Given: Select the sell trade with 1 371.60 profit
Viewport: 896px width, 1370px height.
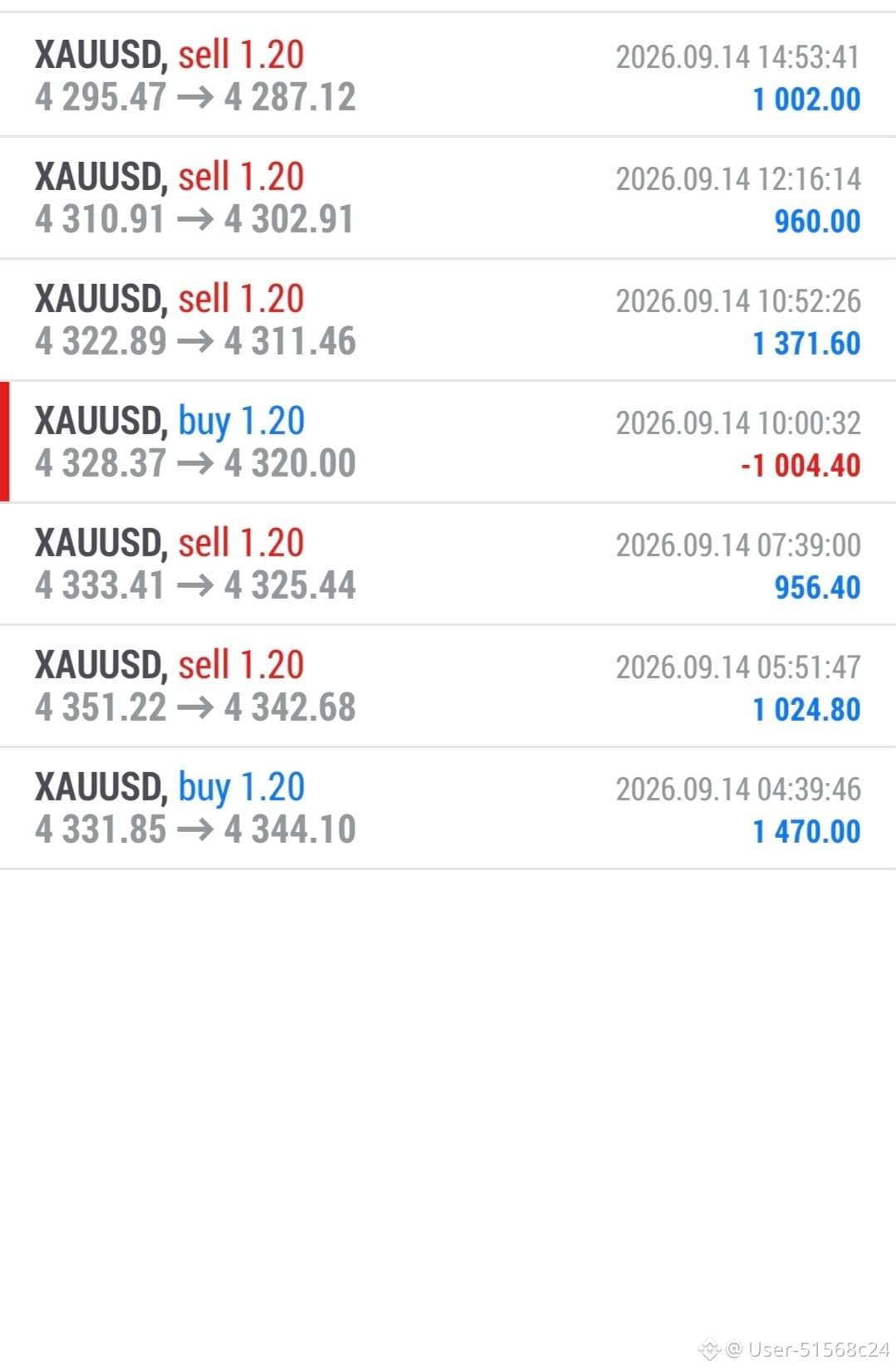Looking at the screenshot, I should tap(448, 320).
